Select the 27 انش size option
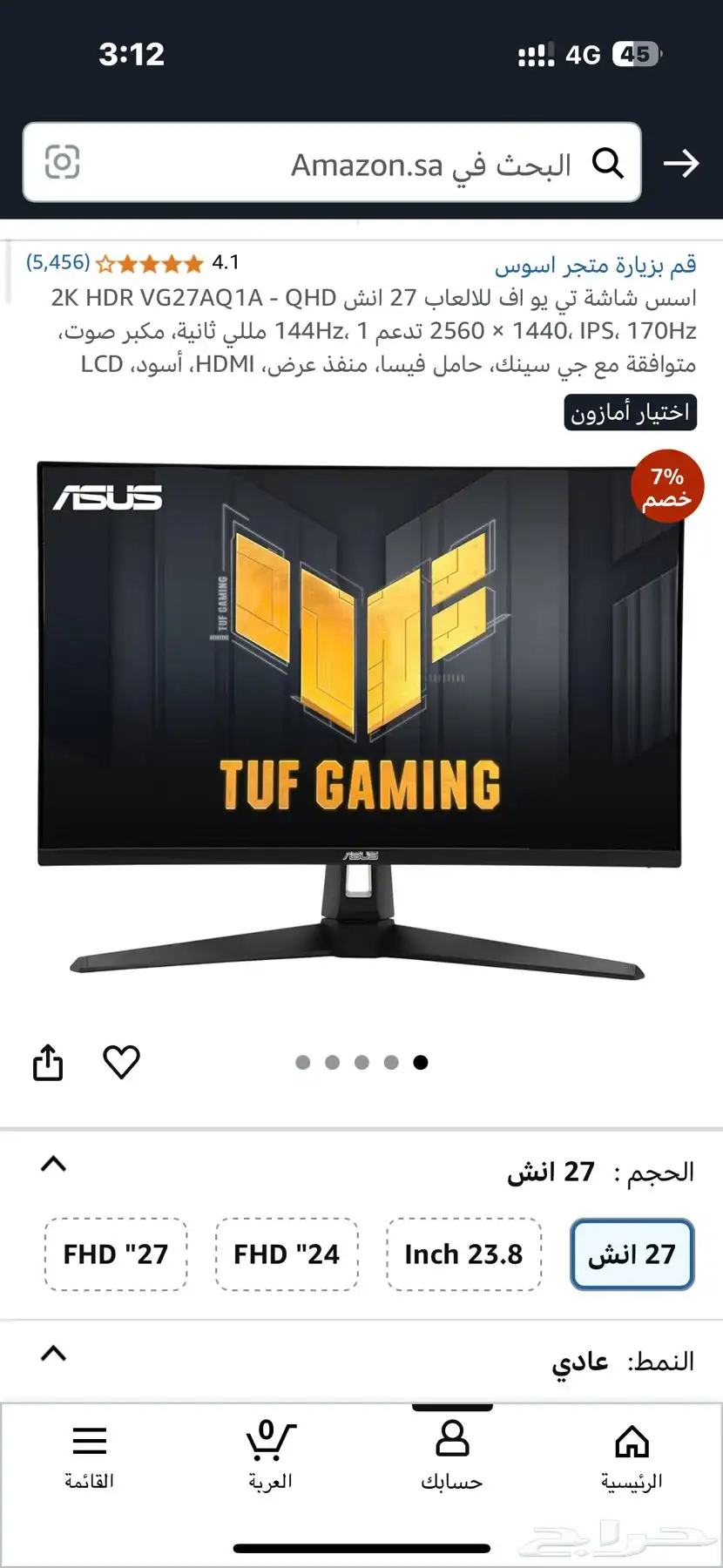The width and height of the screenshot is (723, 1568). pos(632,1254)
